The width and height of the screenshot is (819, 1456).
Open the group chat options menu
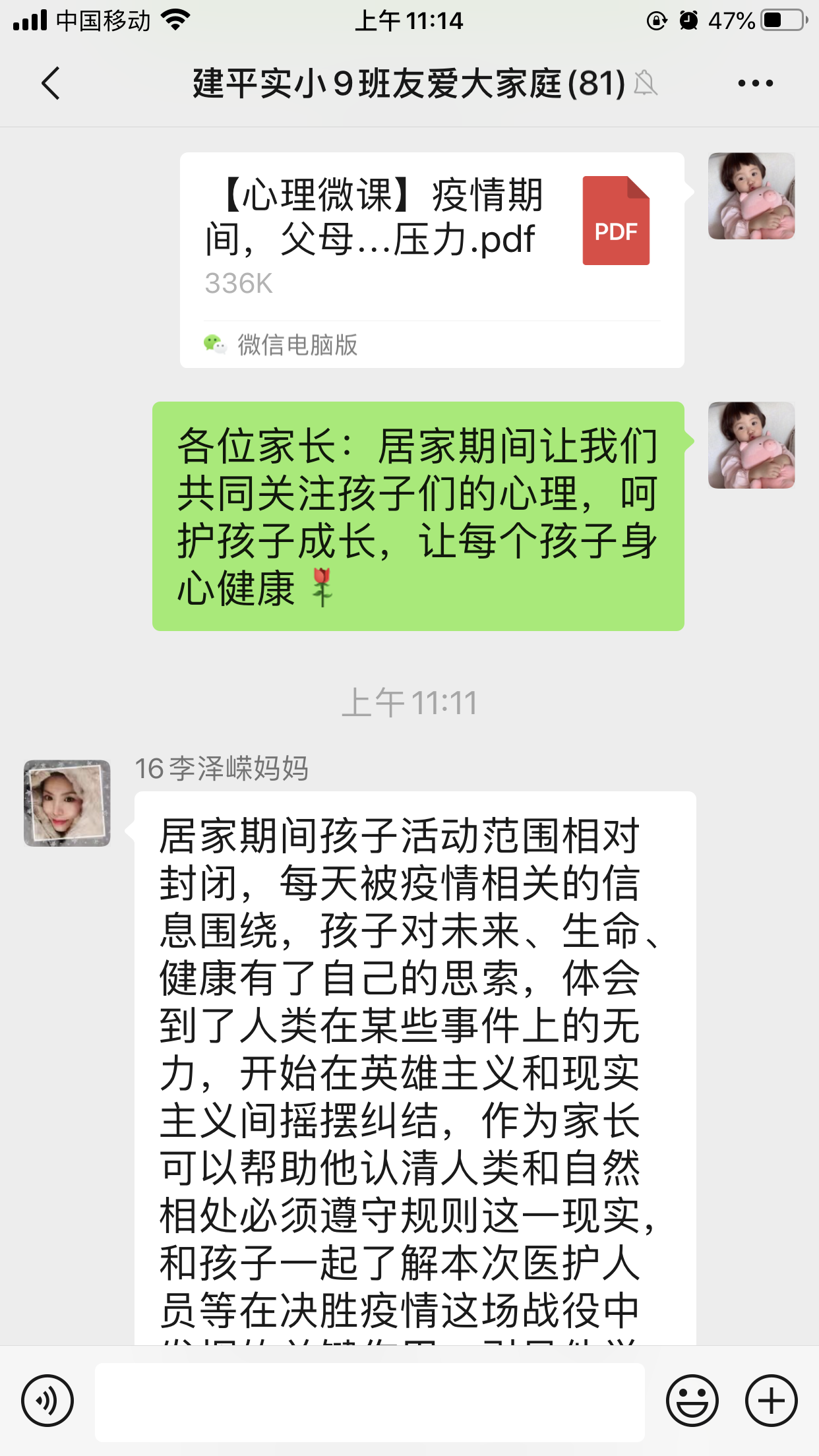tap(755, 84)
